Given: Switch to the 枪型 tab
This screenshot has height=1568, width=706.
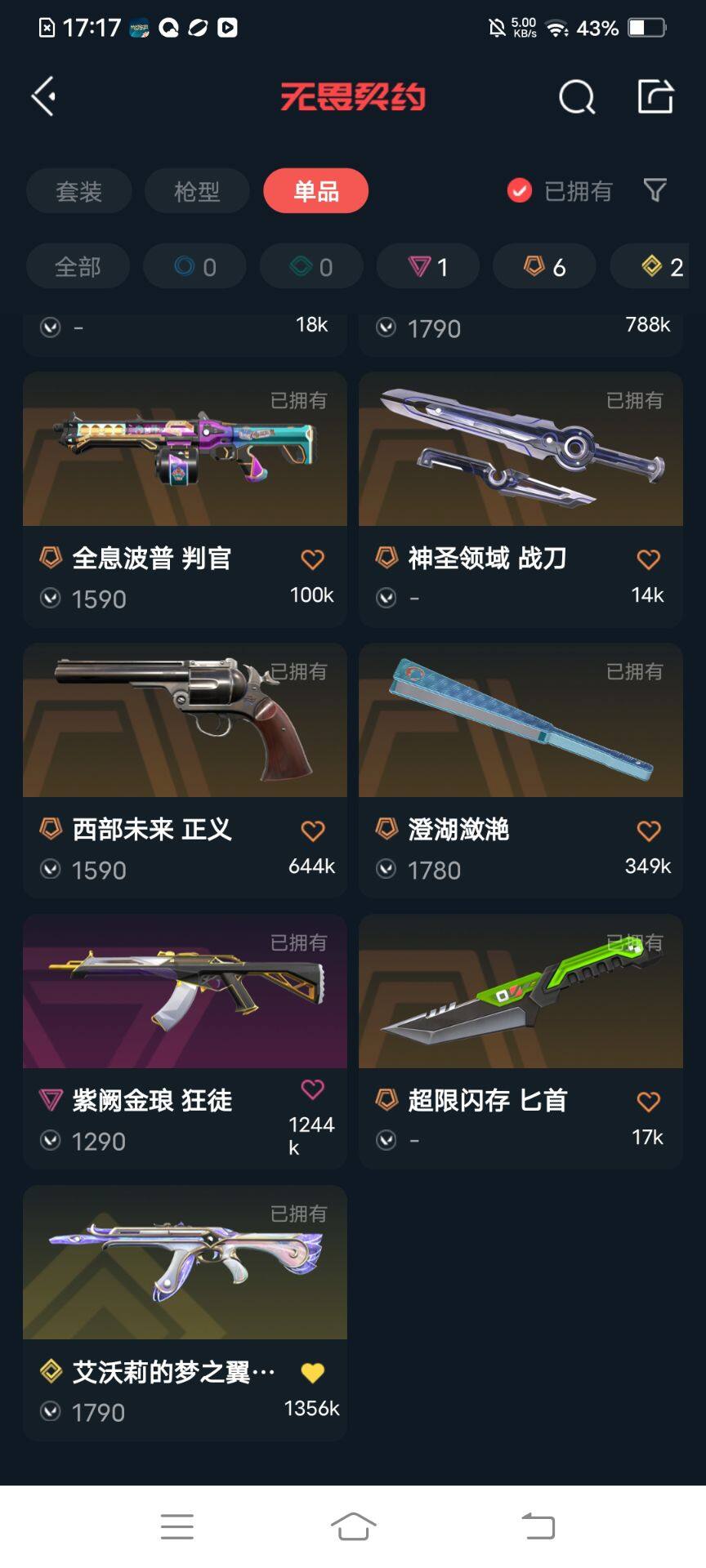Looking at the screenshot, I should pyautogui.click(x=197, y=191).
